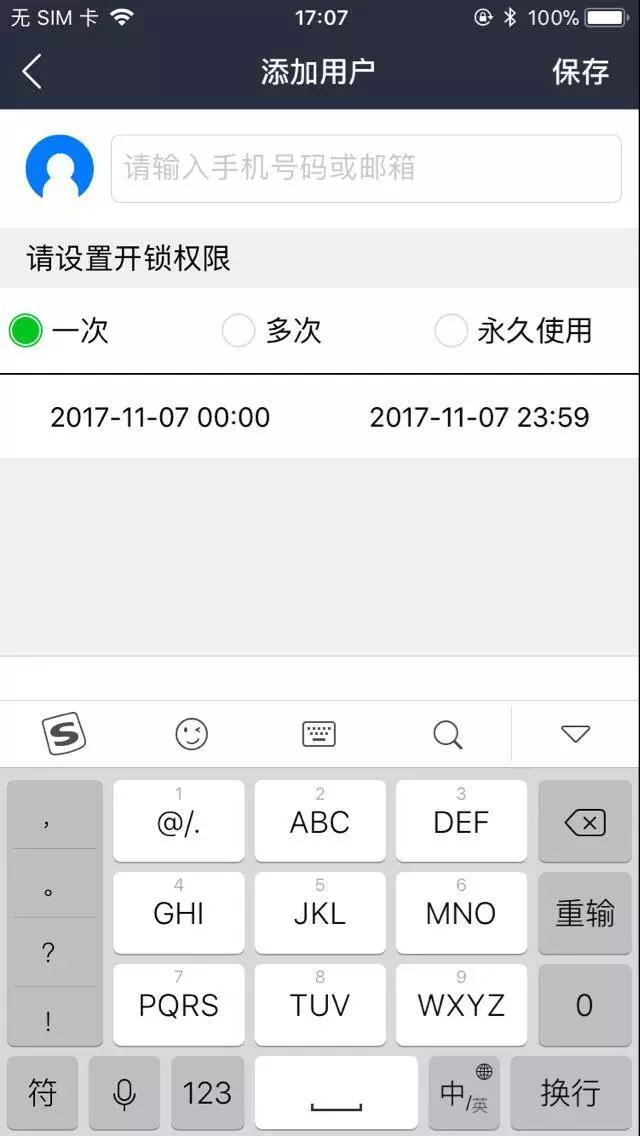This screenshot has width=640, height=1136.
Task: Focus the phone number or email field
Action: click(365, 168)
